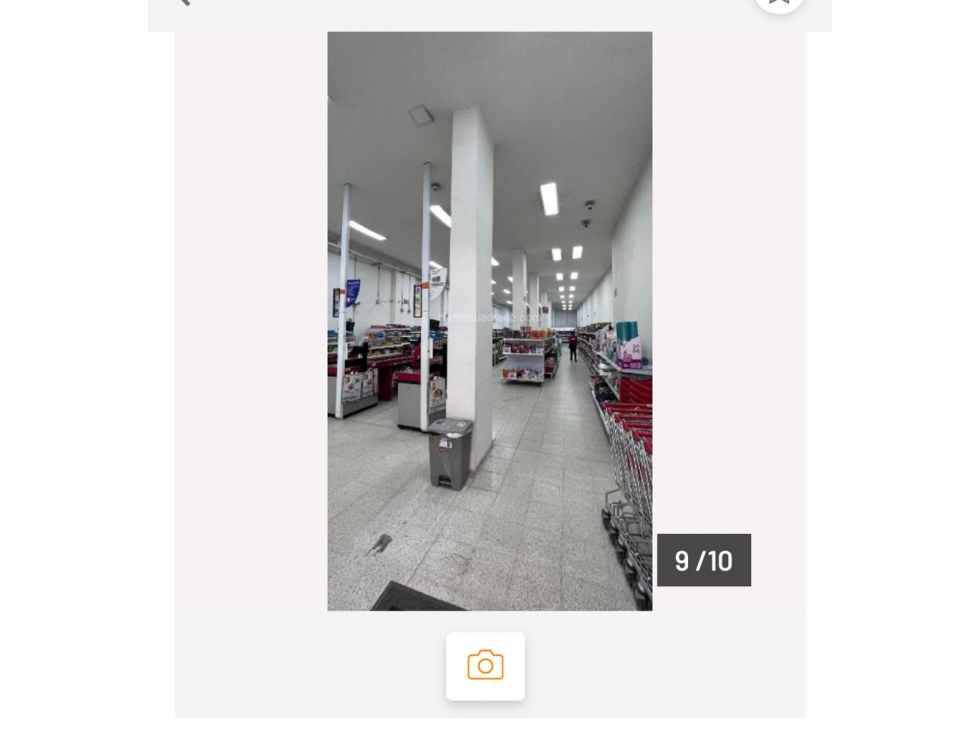979x734 pixels.
Task: Tap the camera button below the photo
Action: pyautogui.click(x=485, y=665)
